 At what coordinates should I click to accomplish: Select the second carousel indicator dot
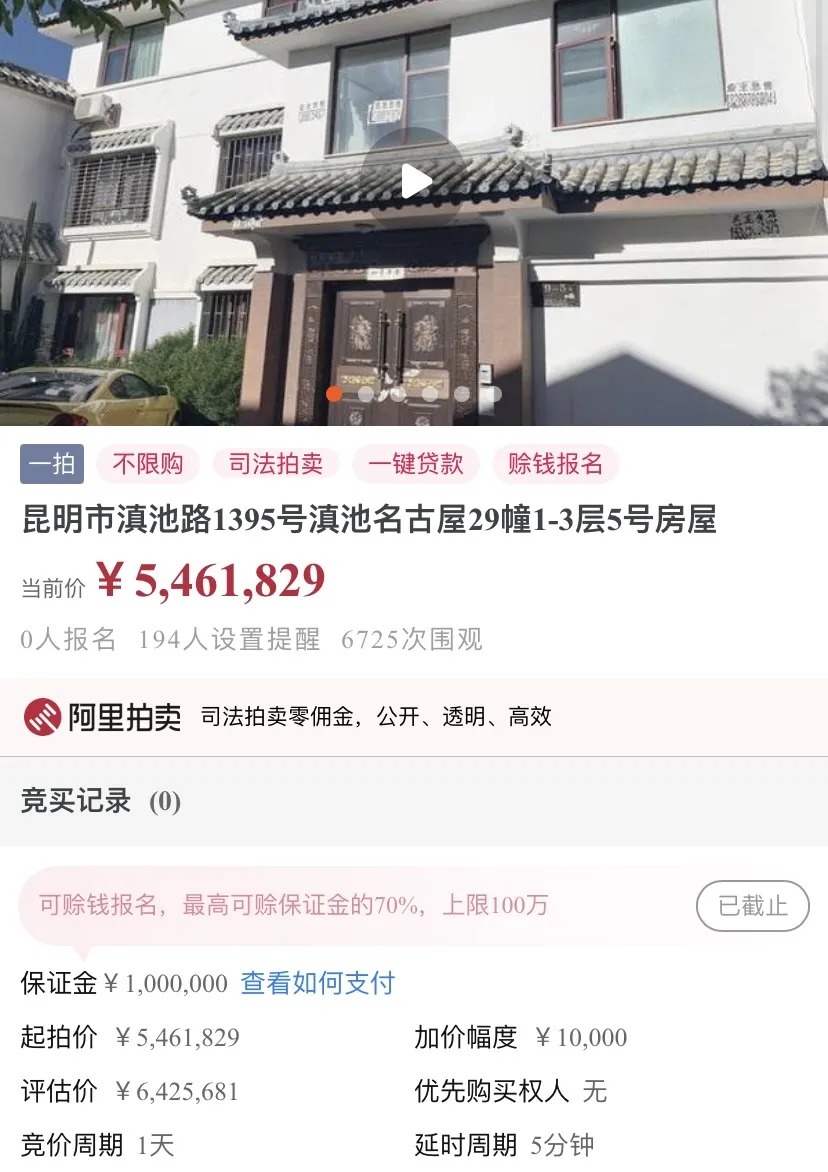(365, 395)
